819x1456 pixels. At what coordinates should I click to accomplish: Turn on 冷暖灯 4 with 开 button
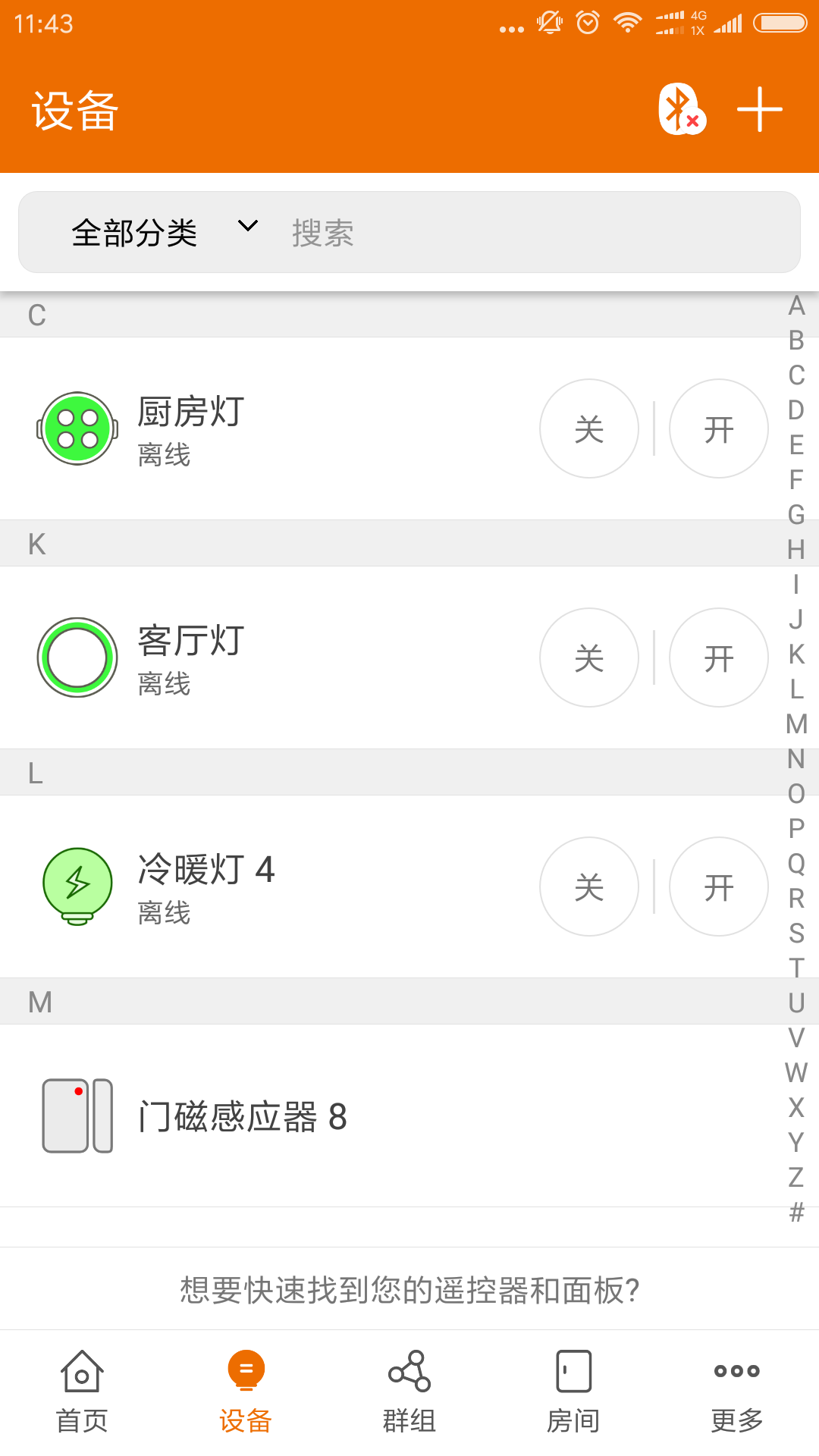719,886
